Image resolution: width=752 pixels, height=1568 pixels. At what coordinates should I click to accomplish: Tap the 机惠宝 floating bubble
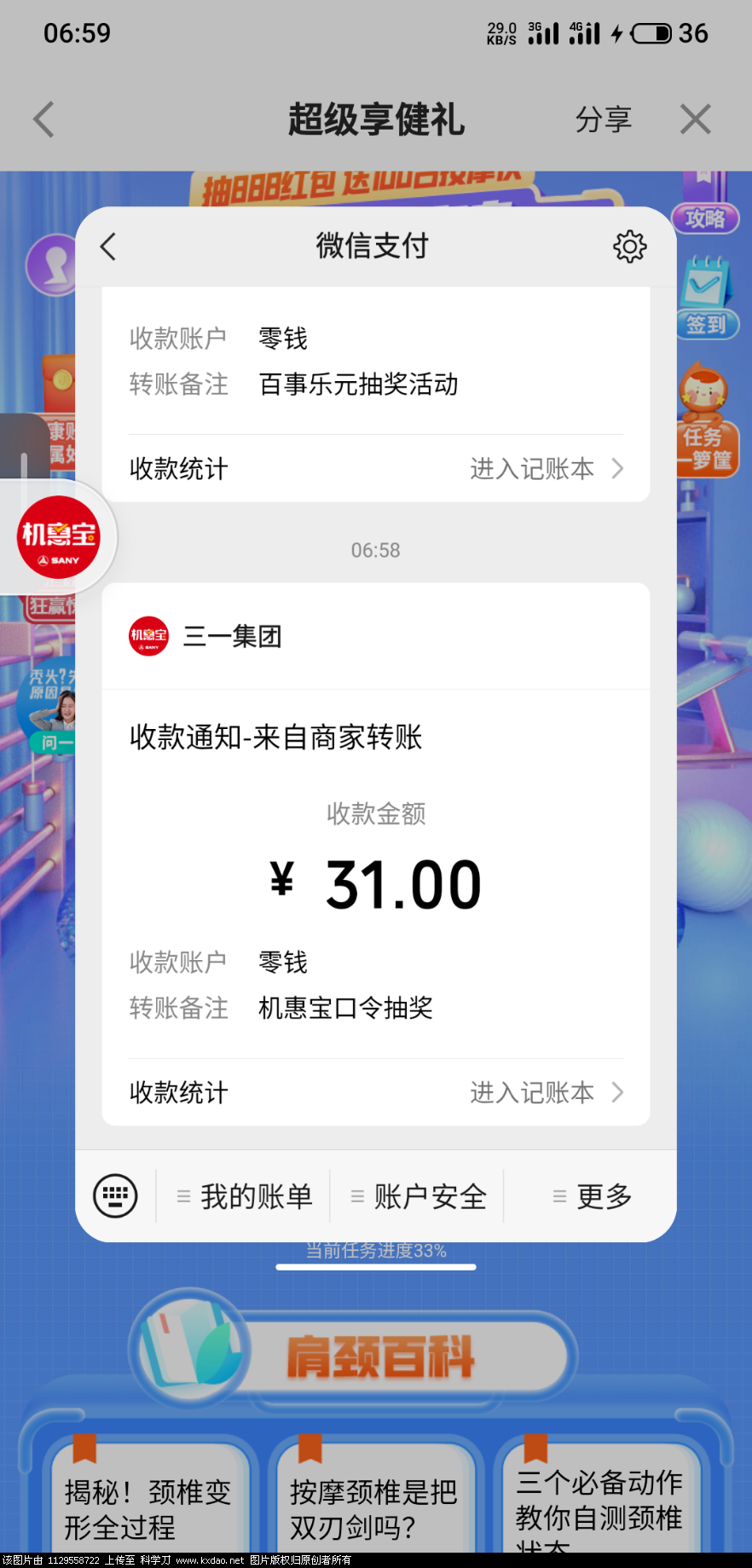point(59,537)
